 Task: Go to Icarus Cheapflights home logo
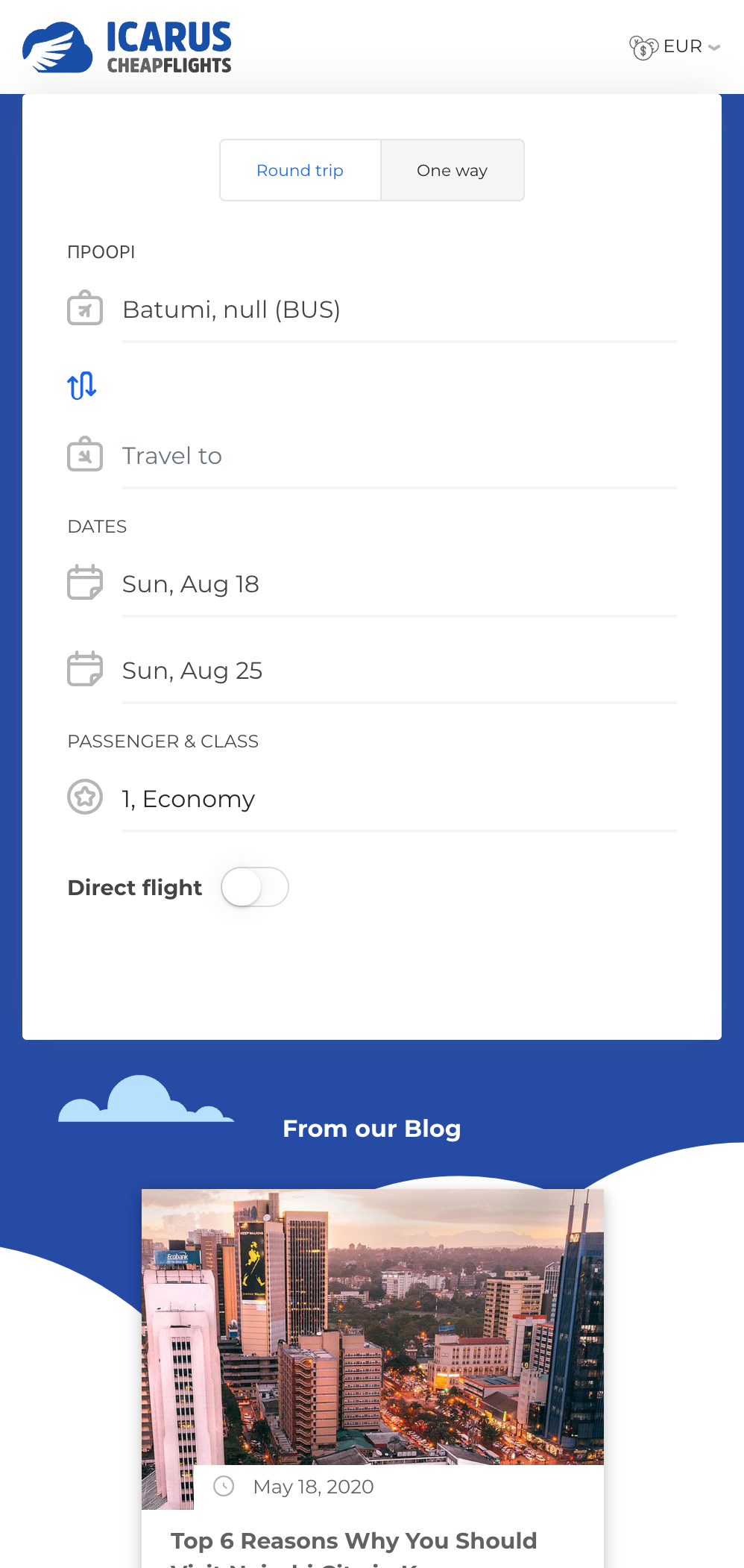(127, 47)
